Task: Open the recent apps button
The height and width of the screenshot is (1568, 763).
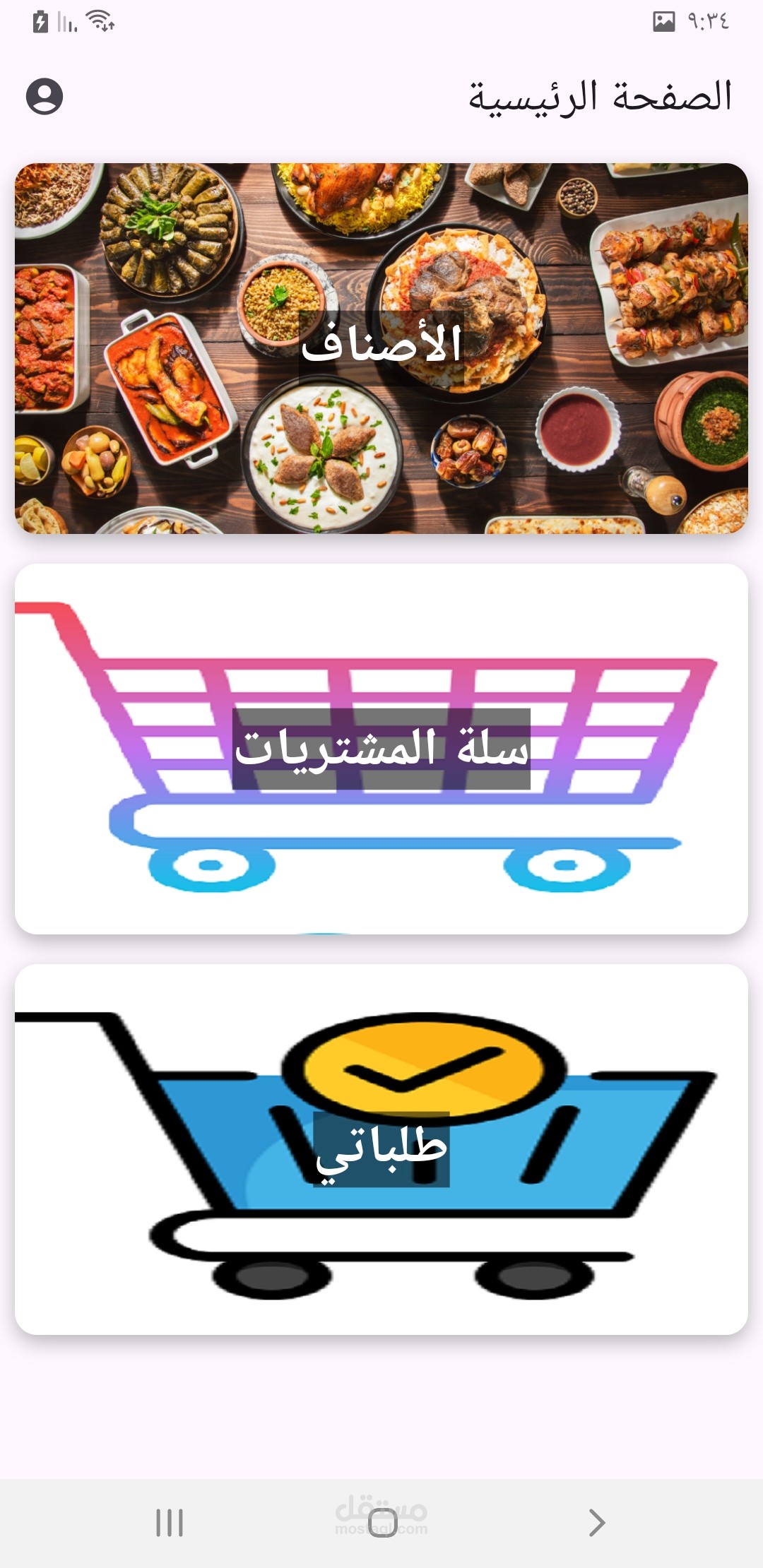Action: coord(170,1522)
